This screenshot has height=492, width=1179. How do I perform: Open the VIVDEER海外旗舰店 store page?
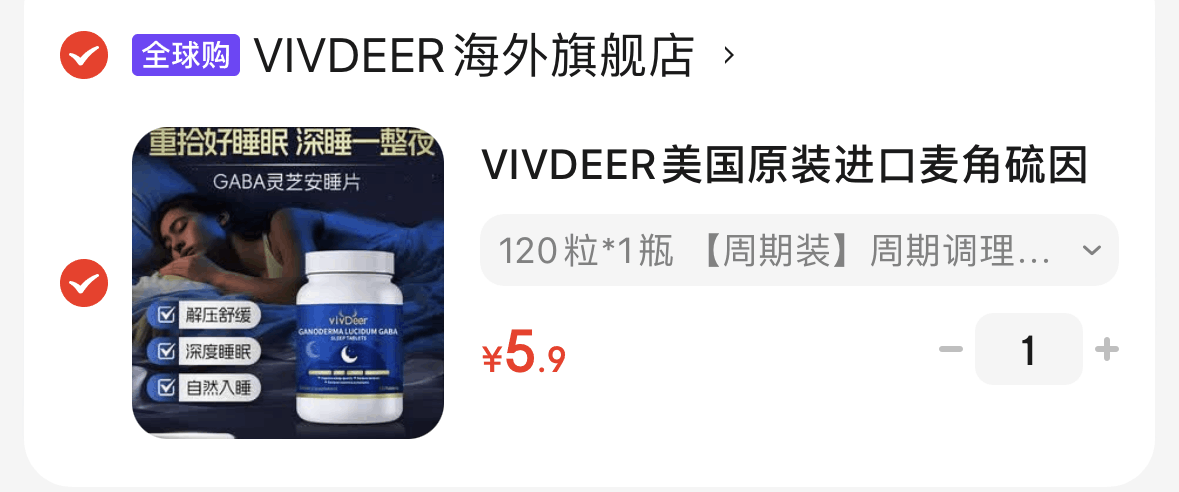pos(474,56)
